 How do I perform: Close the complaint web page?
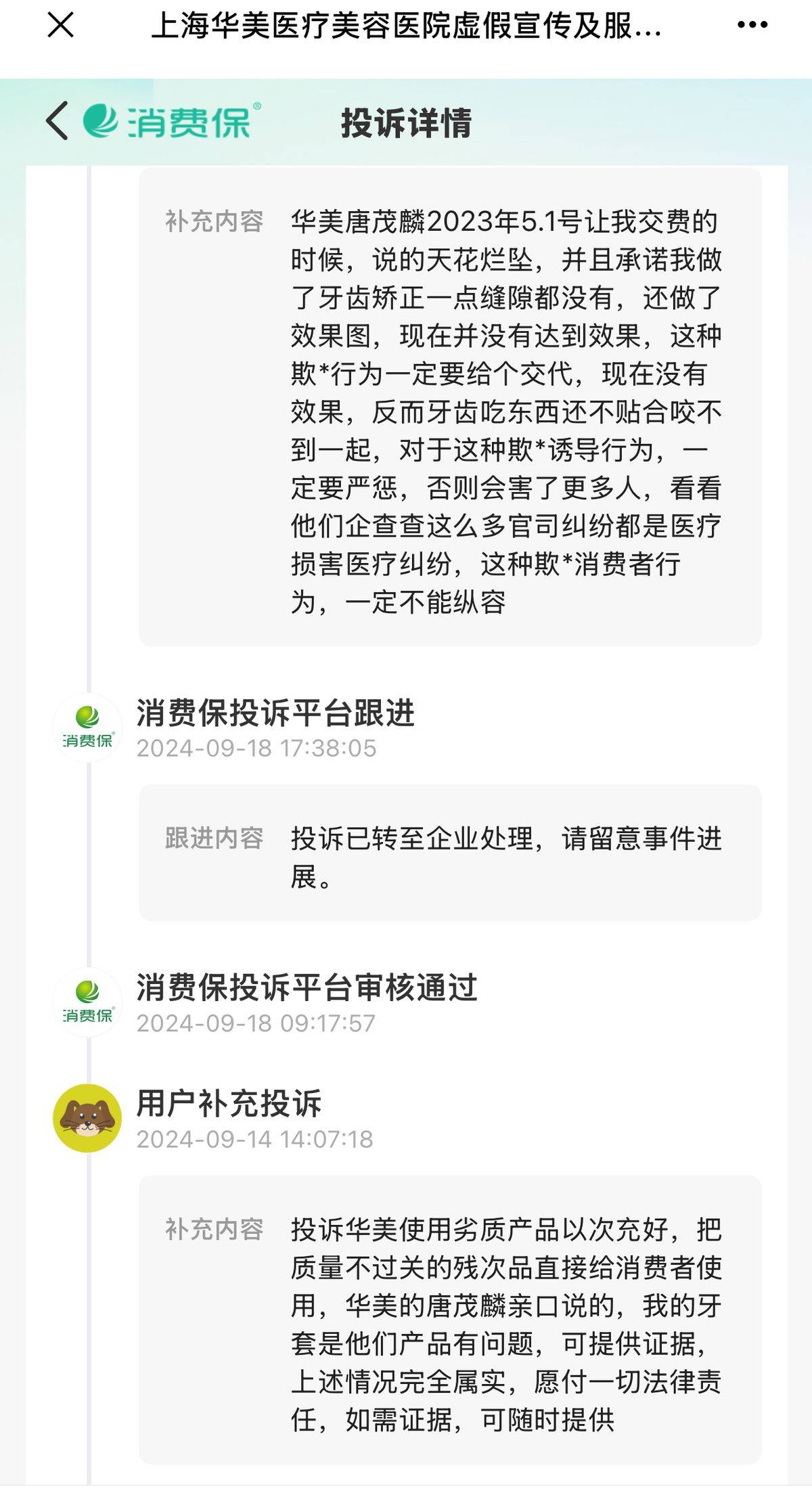[60, 26]
